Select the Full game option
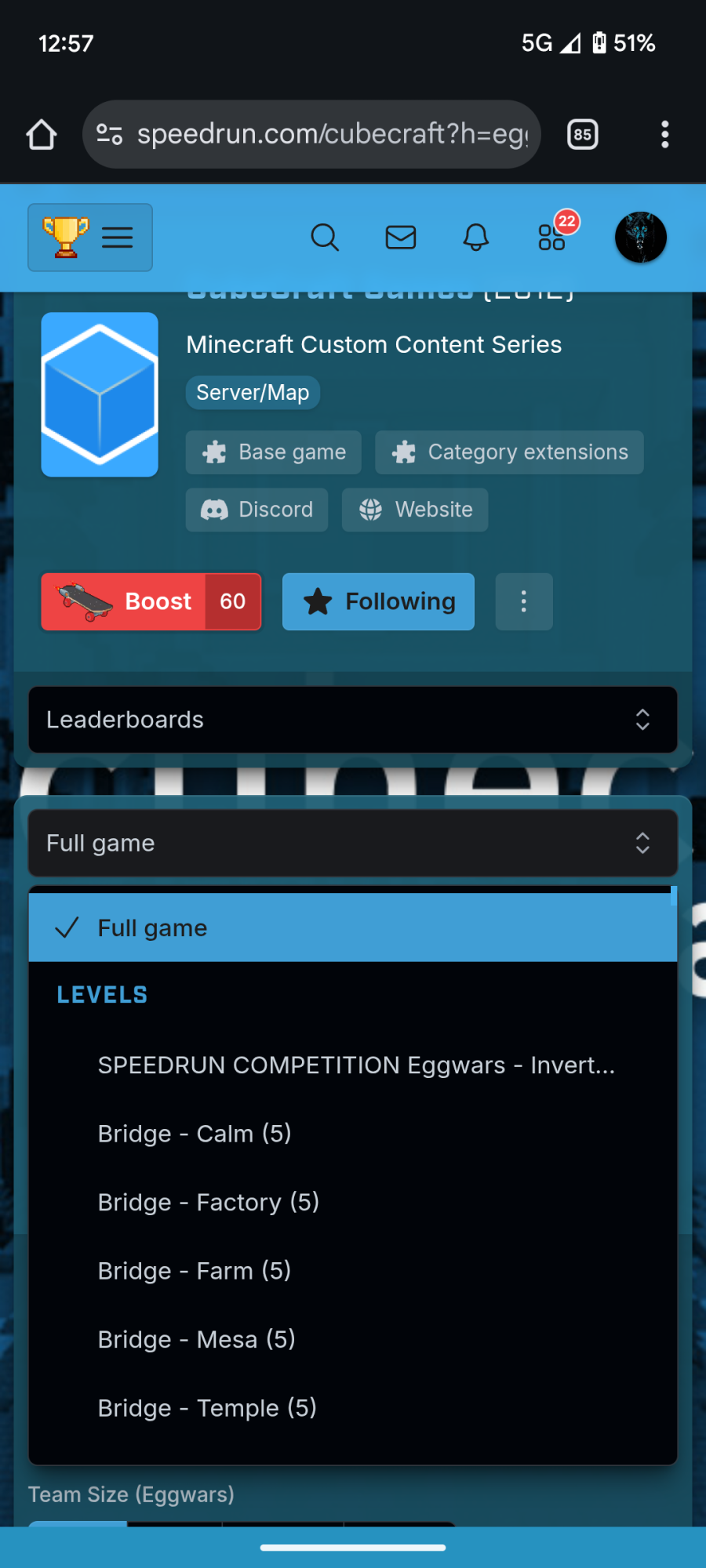The width and height of the screenshot is (706, 1568). pos(353,927)
